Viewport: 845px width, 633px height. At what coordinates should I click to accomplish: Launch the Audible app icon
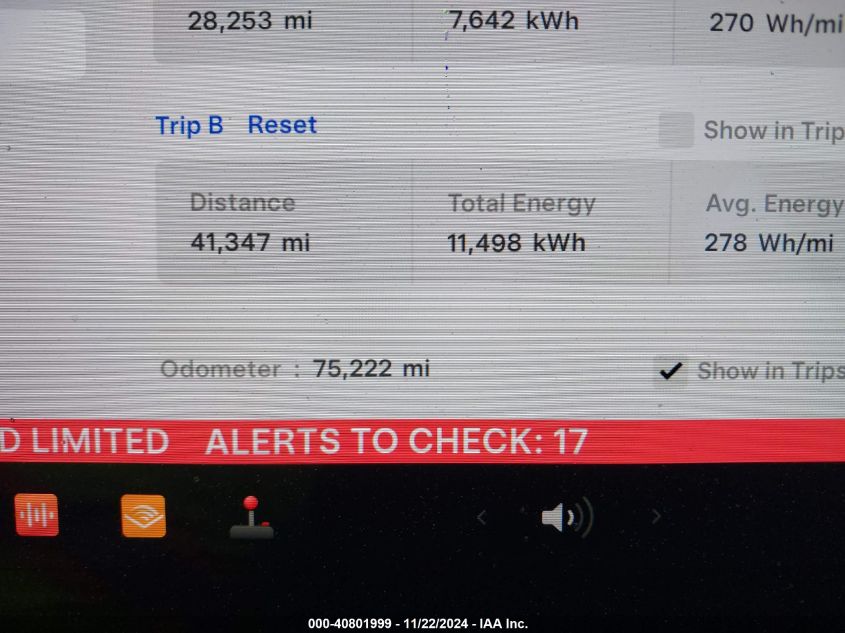click(143, 516)
